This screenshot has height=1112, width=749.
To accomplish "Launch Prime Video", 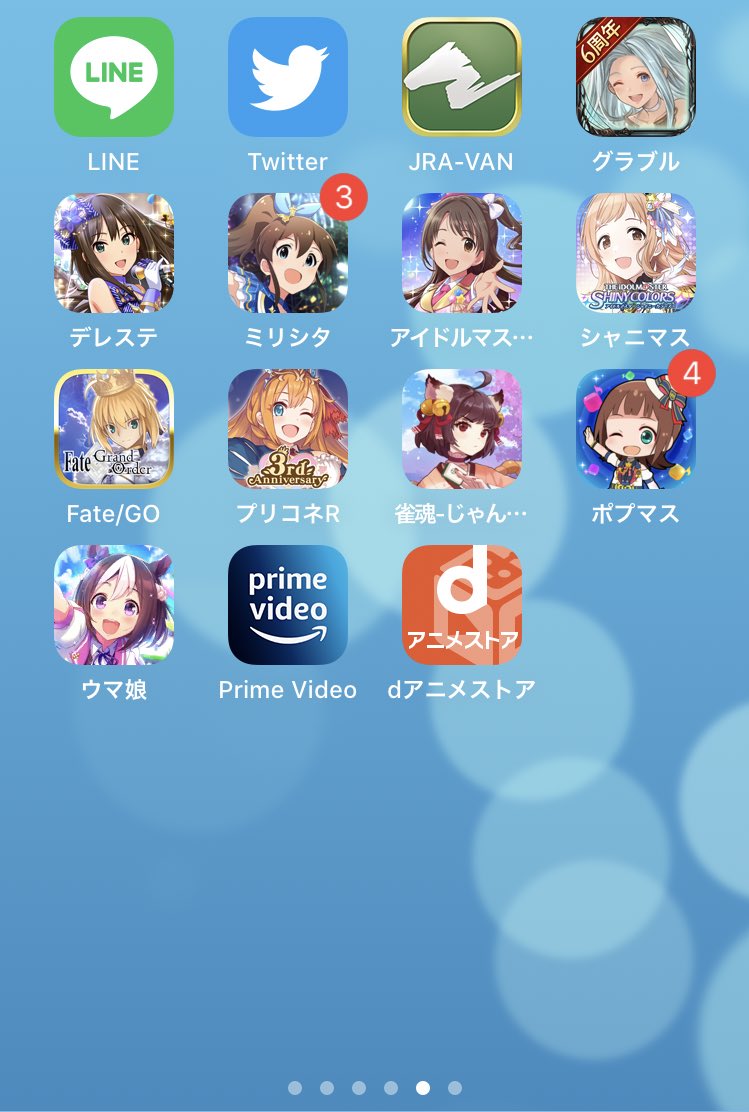I will coord(288,605).
